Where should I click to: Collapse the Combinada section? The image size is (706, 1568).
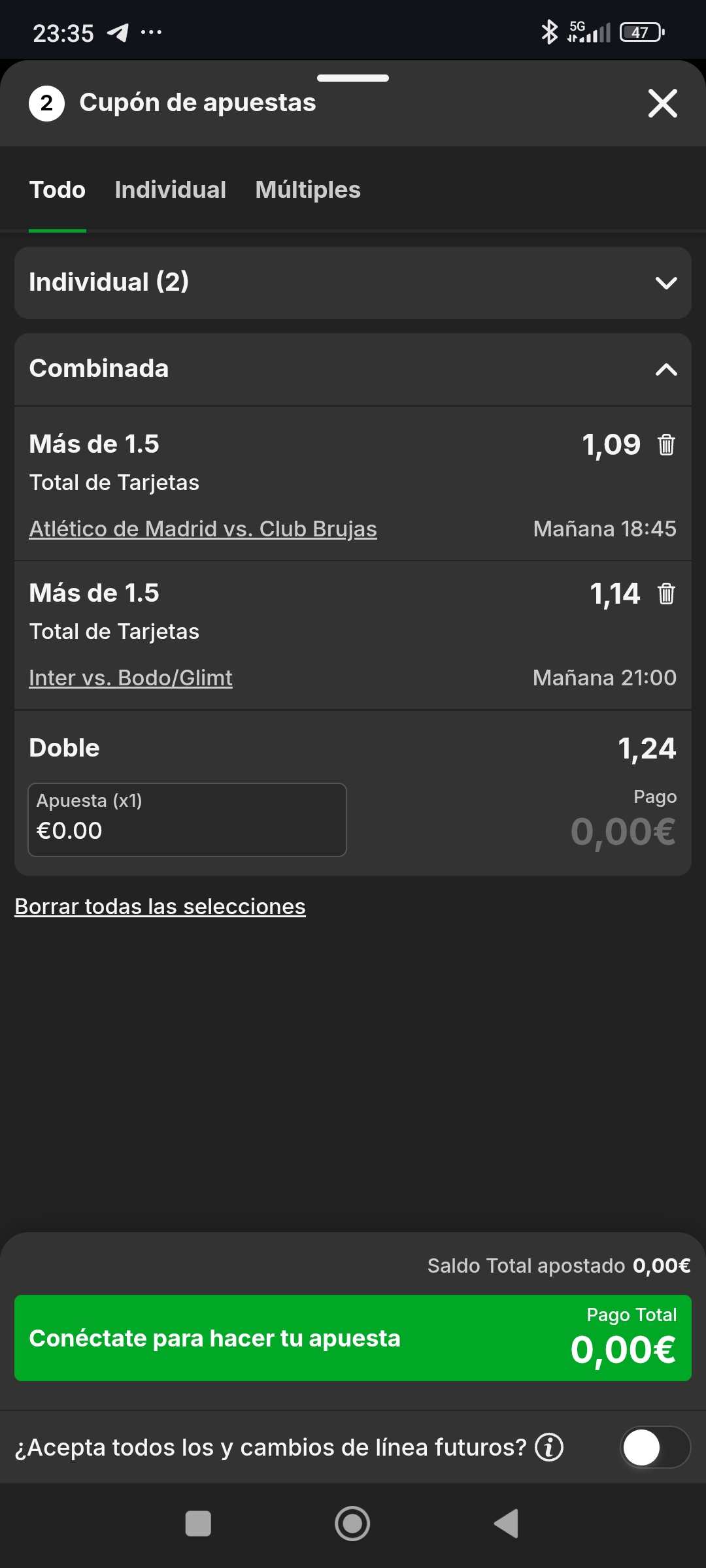click(665, 370)
